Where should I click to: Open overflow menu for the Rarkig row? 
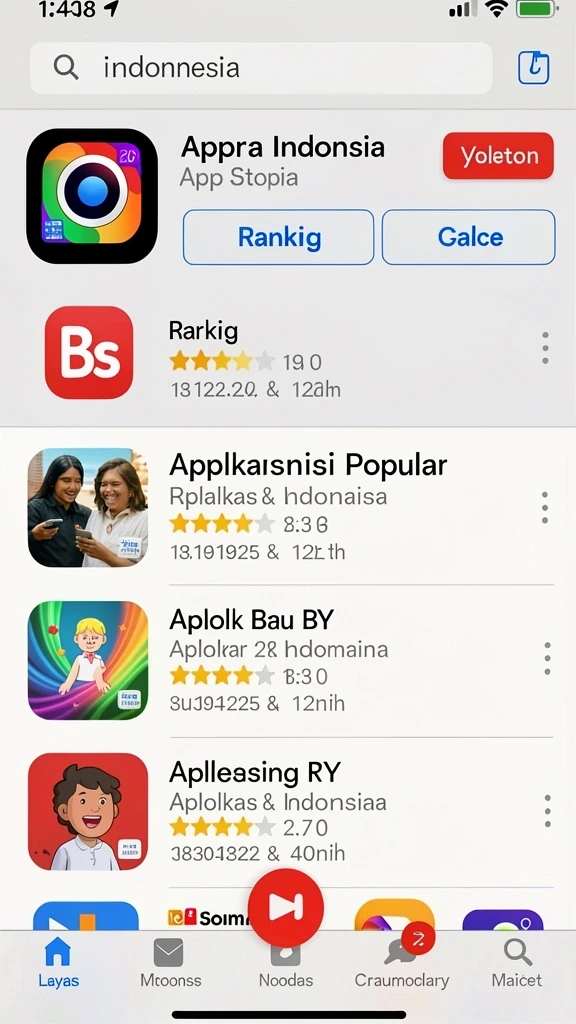click(x=545, y=348)
